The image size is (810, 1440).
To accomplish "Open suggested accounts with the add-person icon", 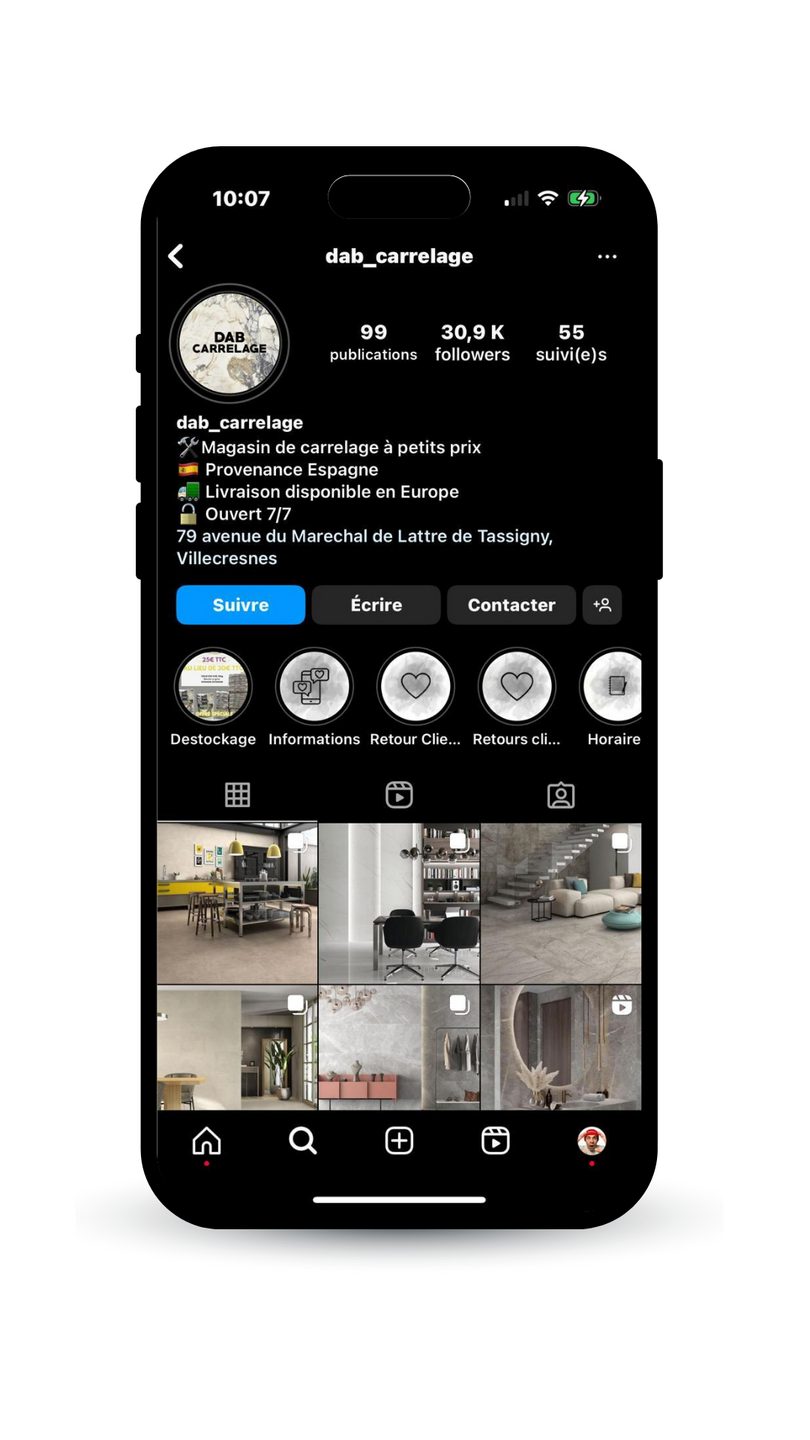I will [602, 605].
